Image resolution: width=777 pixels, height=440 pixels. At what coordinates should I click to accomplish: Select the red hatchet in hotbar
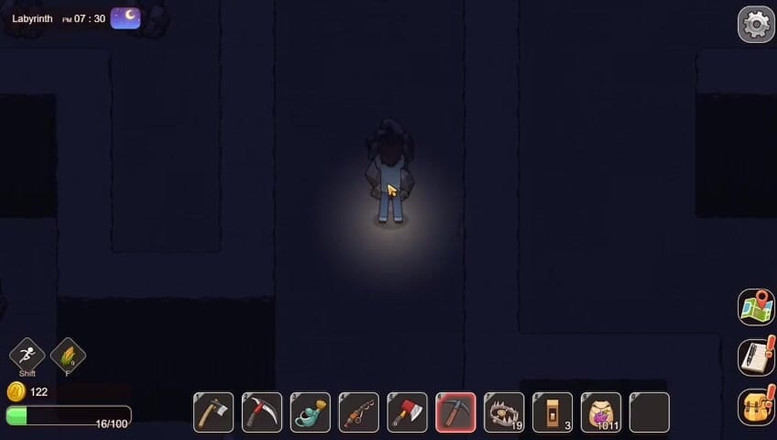(407, 412)
